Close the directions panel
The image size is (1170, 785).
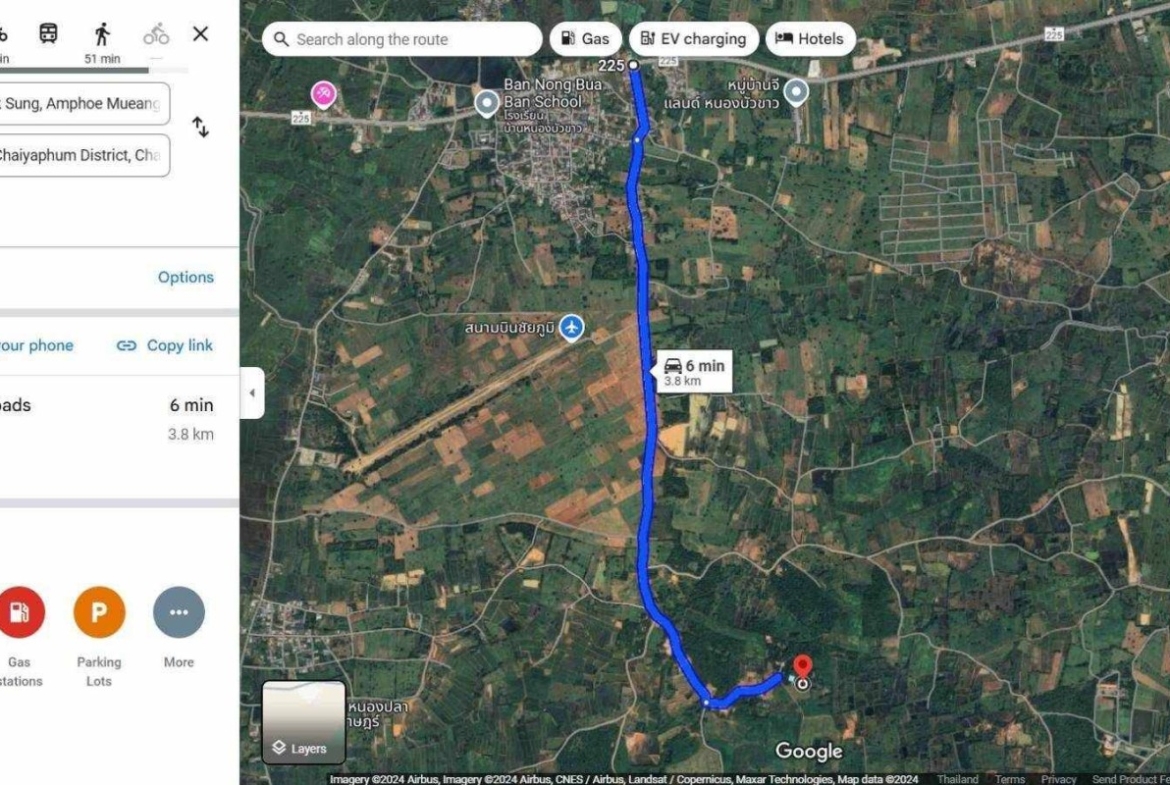coord(200,34)
